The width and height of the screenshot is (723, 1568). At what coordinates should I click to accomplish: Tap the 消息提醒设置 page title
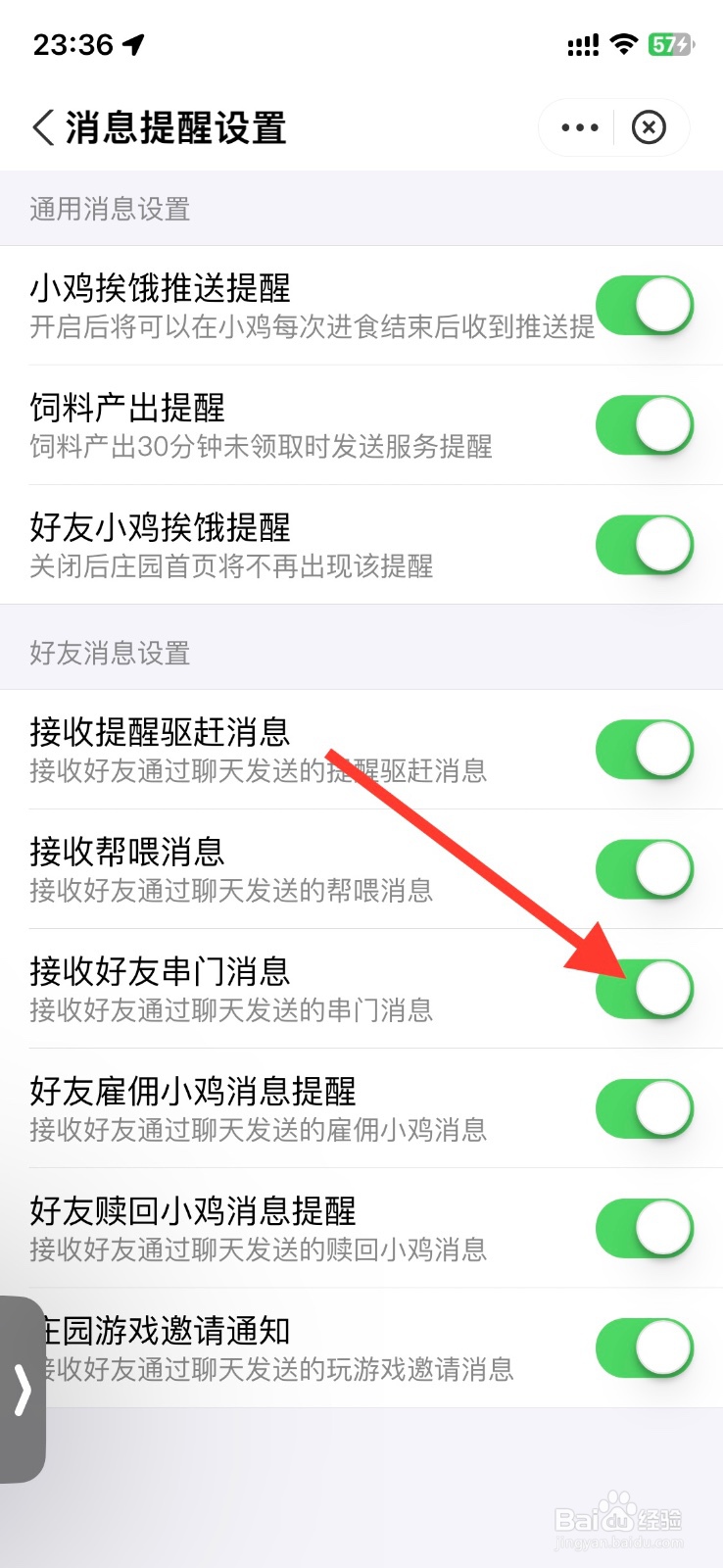[176, 127]
